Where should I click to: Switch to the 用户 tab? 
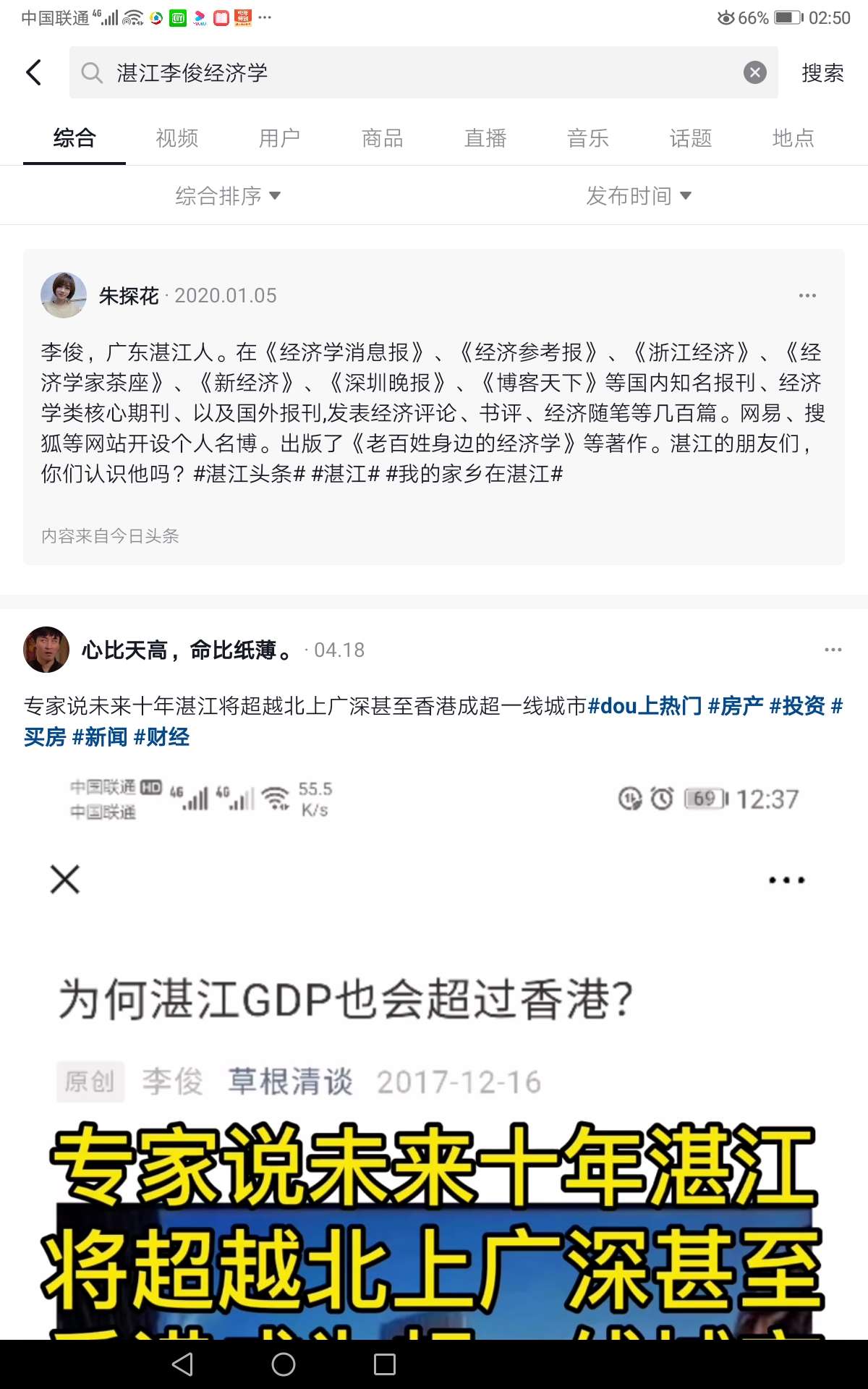click(279, 137)
